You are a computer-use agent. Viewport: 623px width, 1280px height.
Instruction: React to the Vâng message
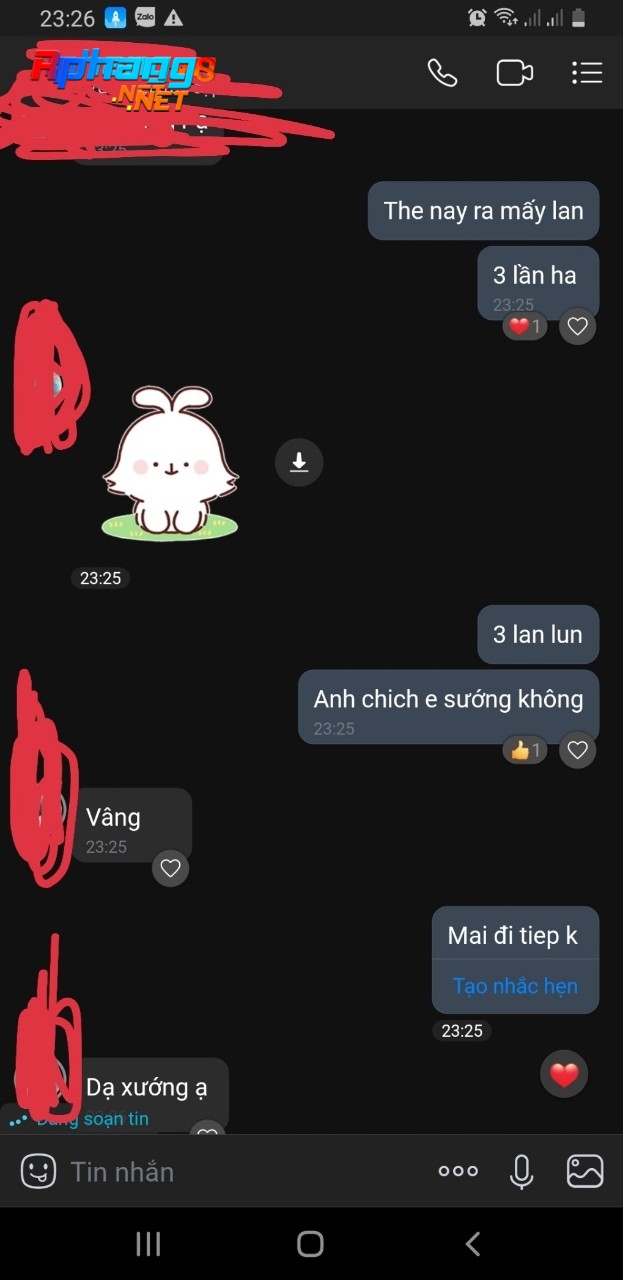[x=170, y=868]
